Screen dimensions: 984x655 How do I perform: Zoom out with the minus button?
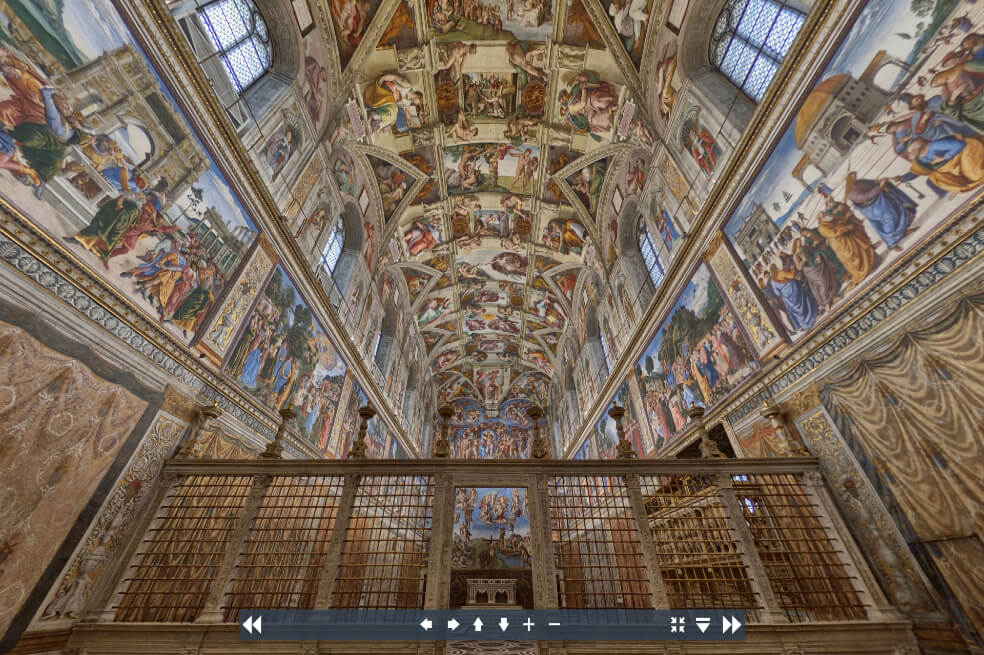pyautogui.click(x=554, y=624)
